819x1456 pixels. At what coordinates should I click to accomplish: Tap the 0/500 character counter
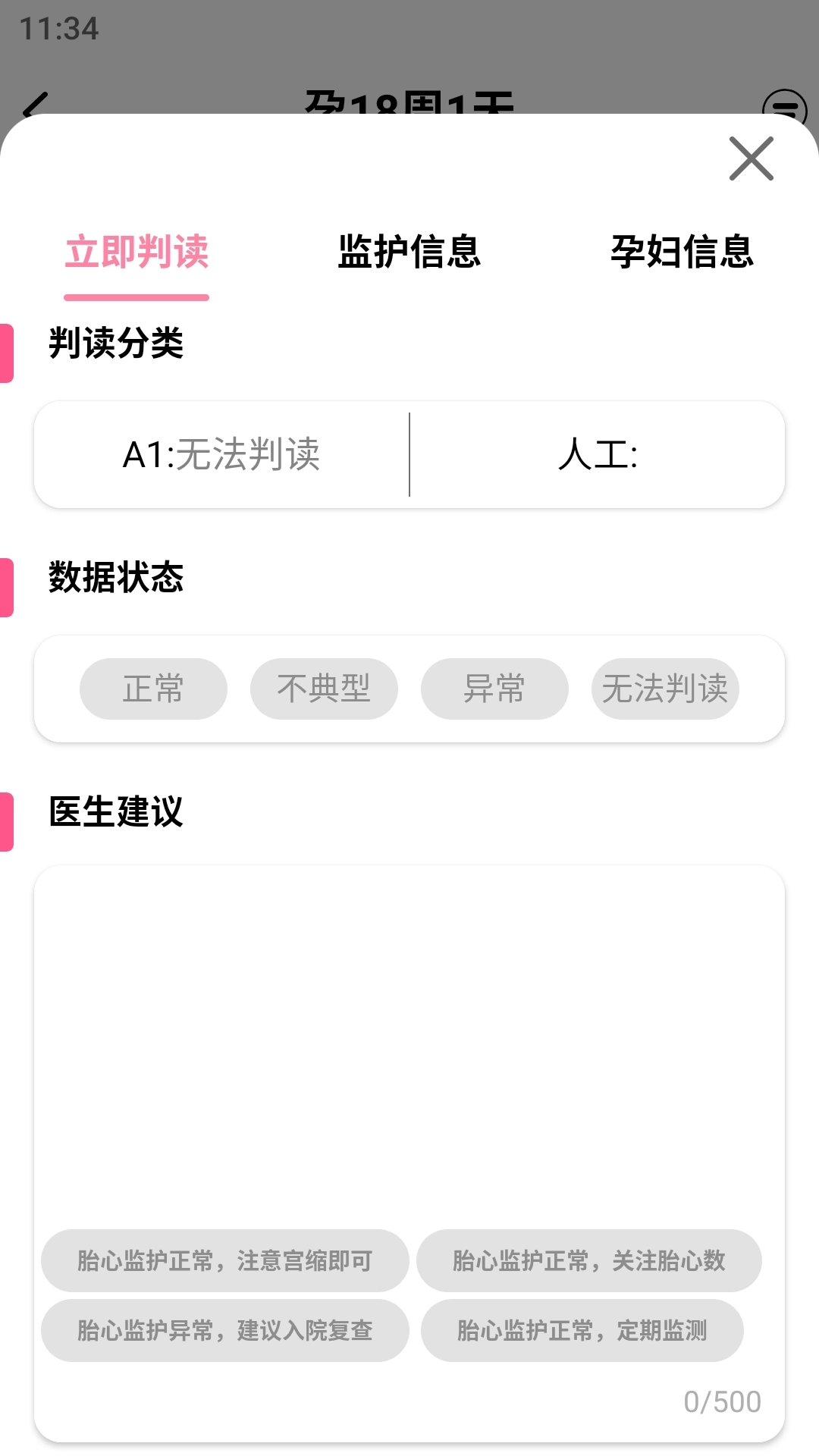pyautogui.click(x=719, y=1402)
